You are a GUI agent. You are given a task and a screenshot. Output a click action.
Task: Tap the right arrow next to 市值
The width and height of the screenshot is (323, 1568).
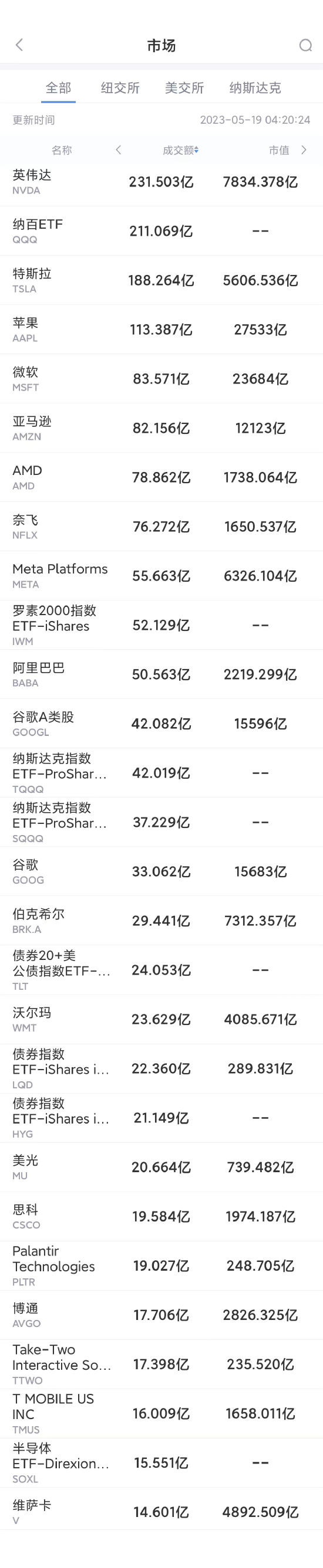click(x=304, y=150)
